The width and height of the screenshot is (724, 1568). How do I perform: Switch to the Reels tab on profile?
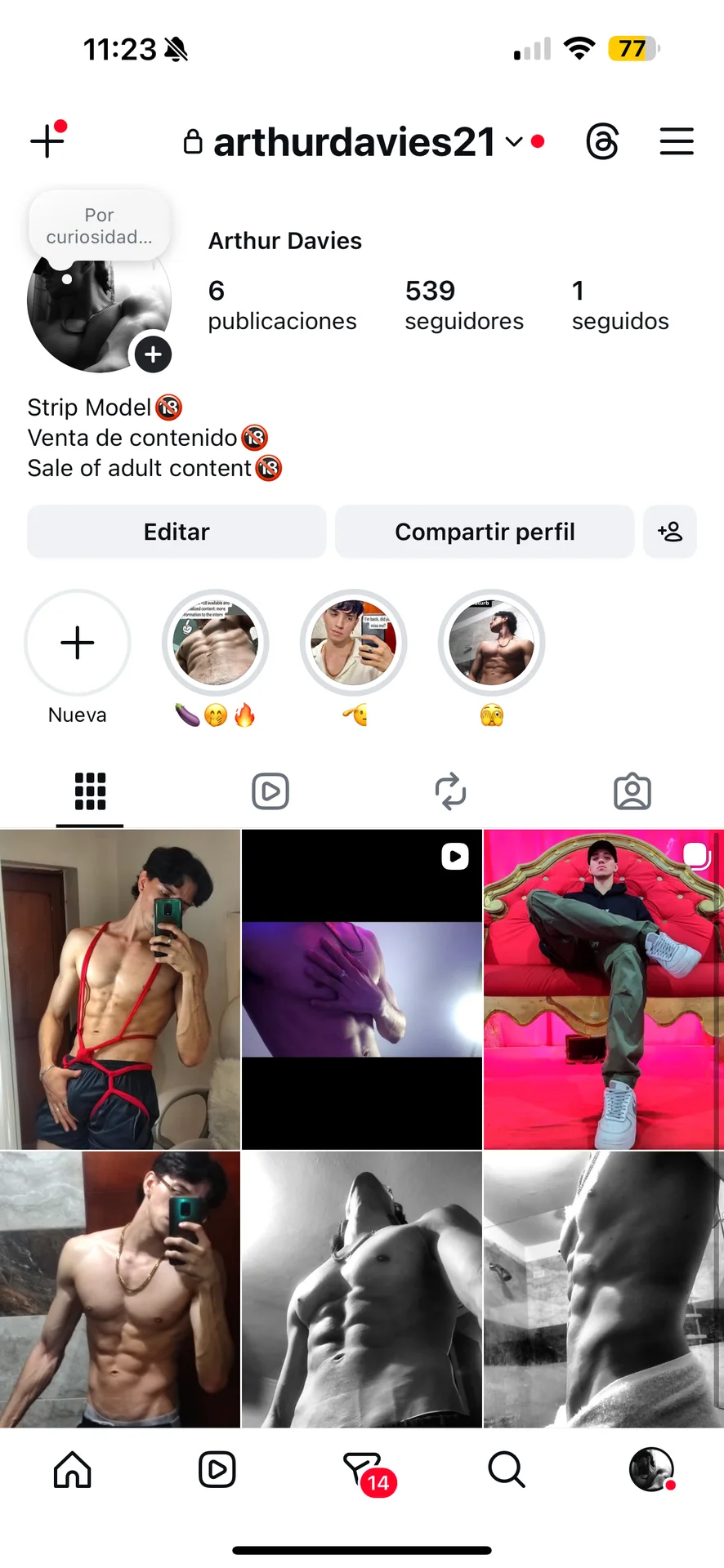click(x=270, y=791)
